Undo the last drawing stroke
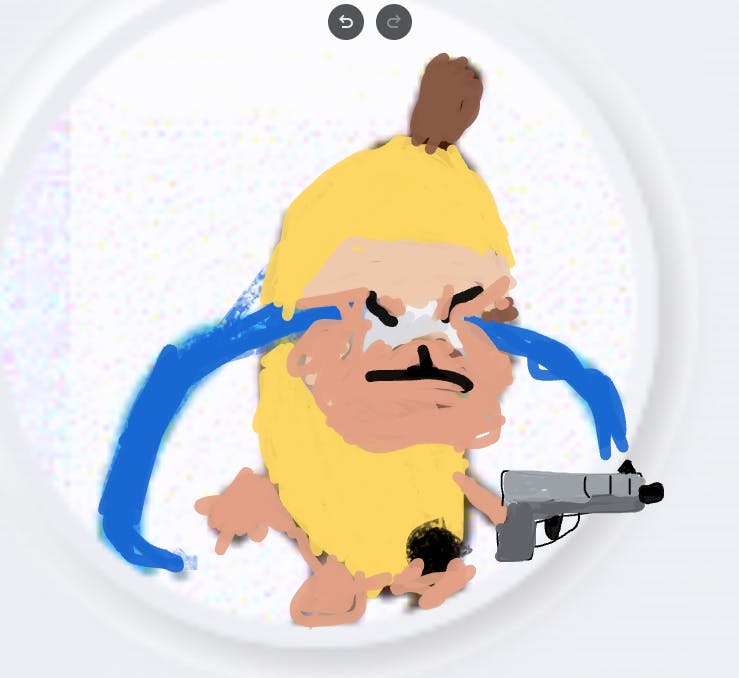The width and height of the screenshot is (739, 678). click(x=346, y=22)
